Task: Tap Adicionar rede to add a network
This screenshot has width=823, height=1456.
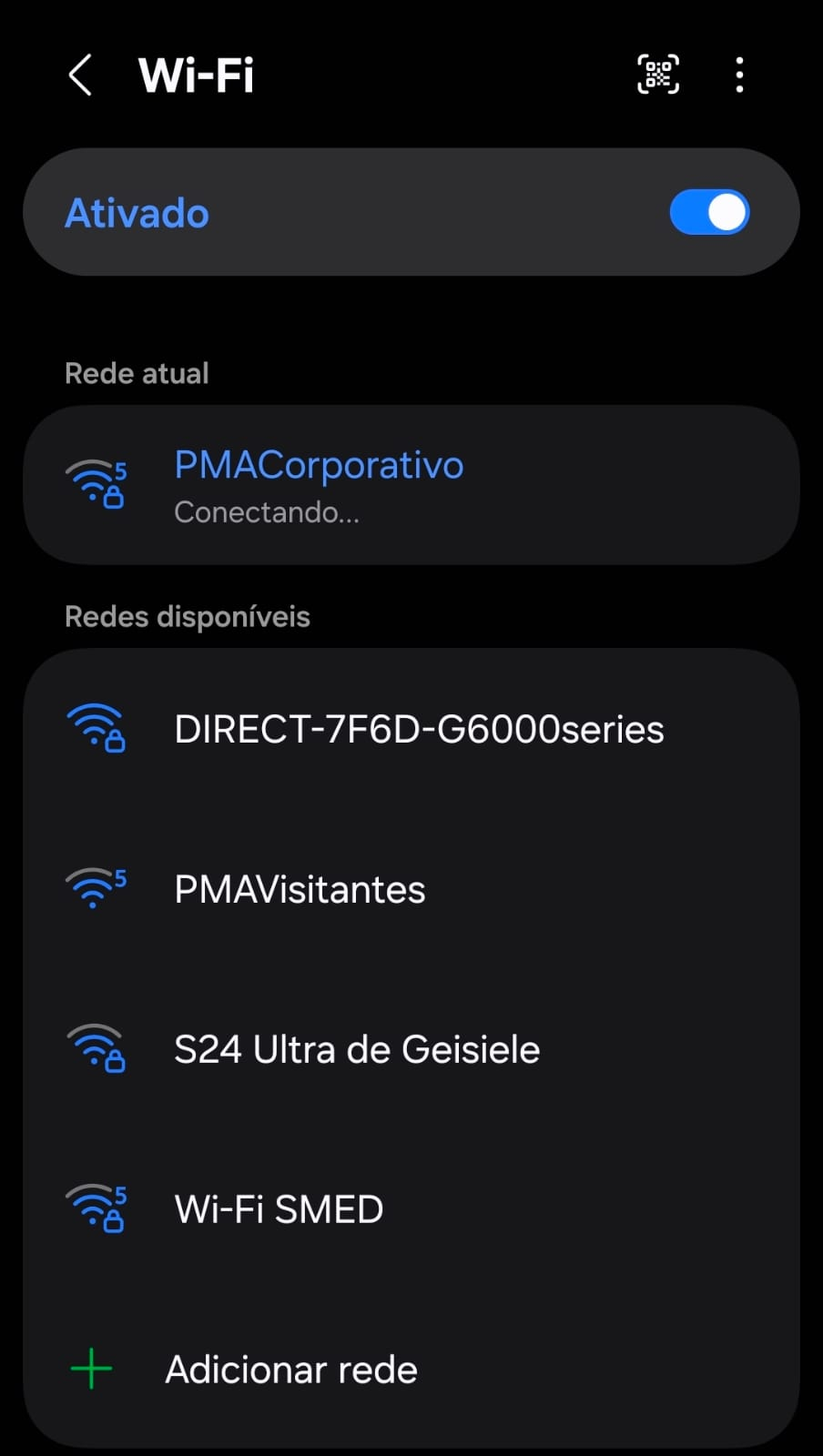Action: (411, 1369)
